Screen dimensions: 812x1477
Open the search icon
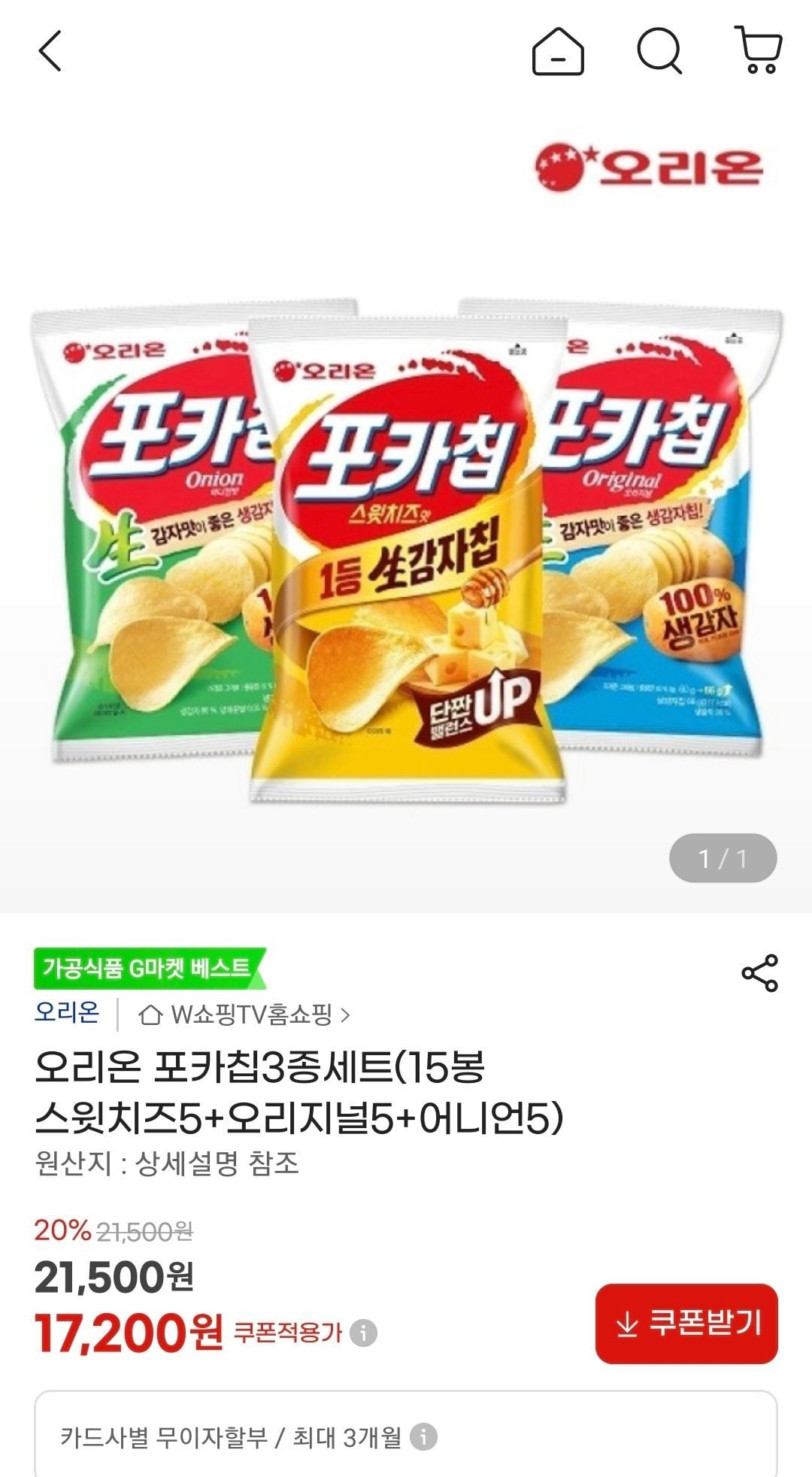(659, 51)
